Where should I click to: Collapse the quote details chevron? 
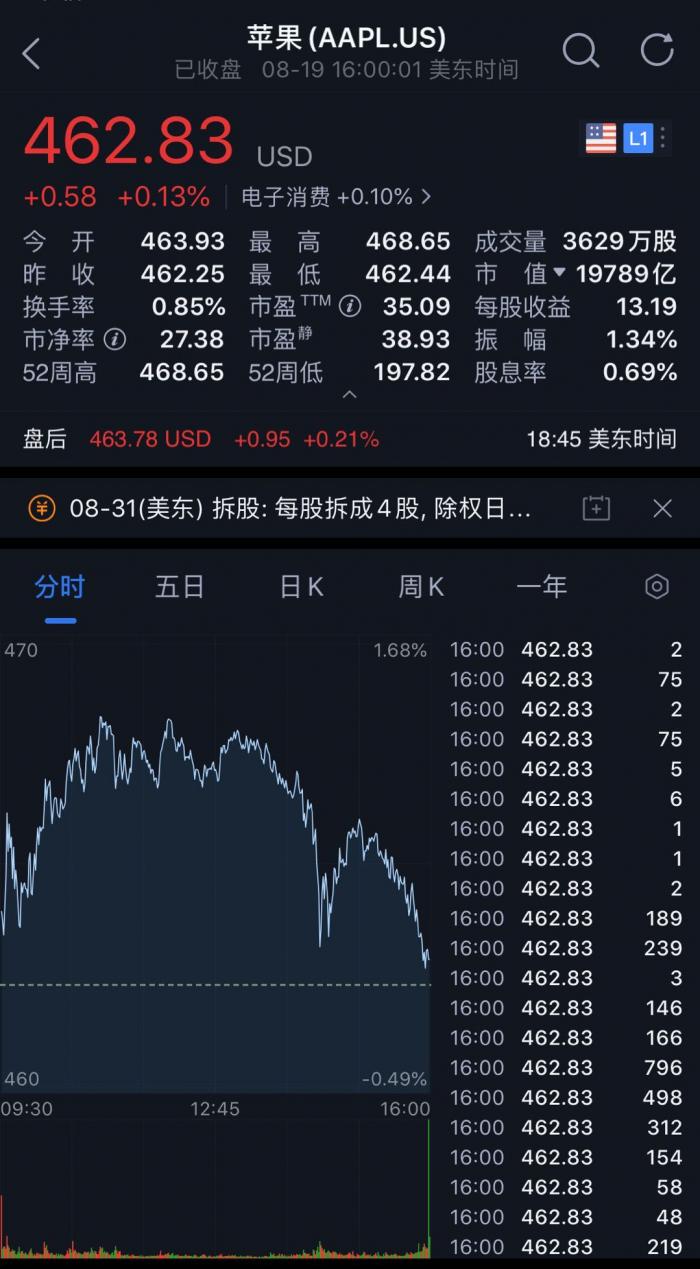[x=349, y=395]
